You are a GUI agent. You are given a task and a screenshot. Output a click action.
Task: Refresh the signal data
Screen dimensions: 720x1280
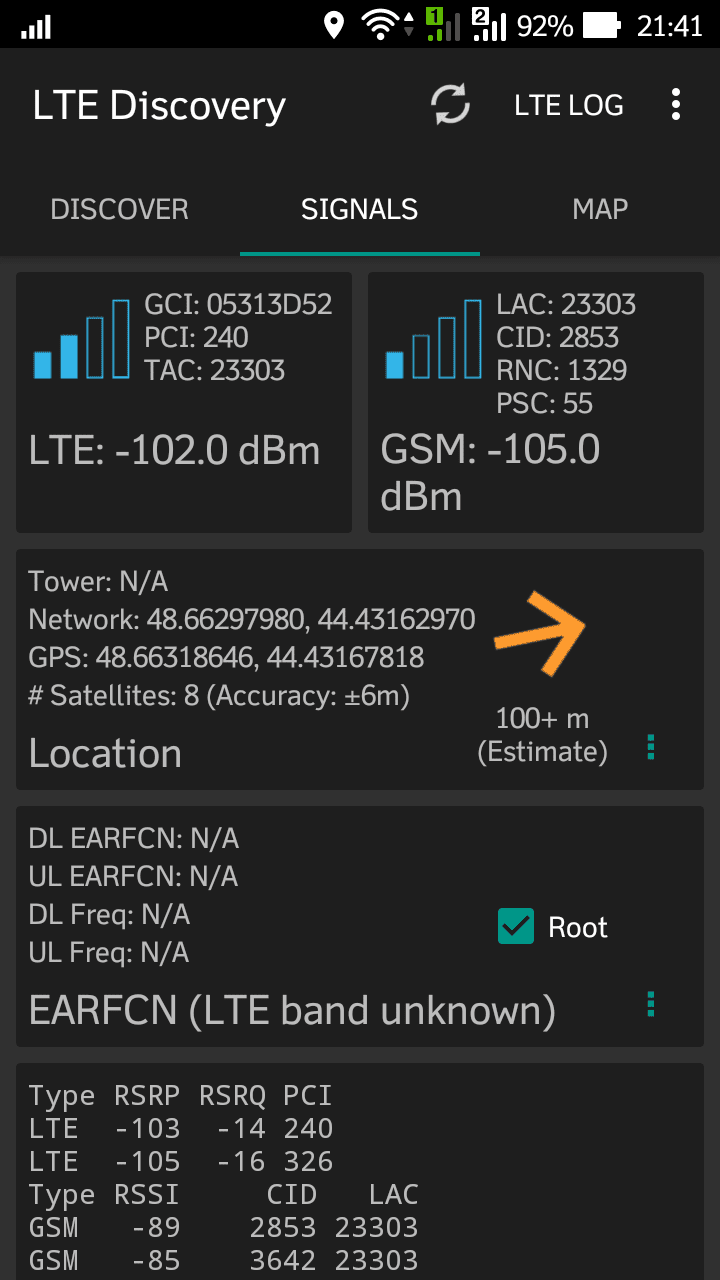point(451,105)
